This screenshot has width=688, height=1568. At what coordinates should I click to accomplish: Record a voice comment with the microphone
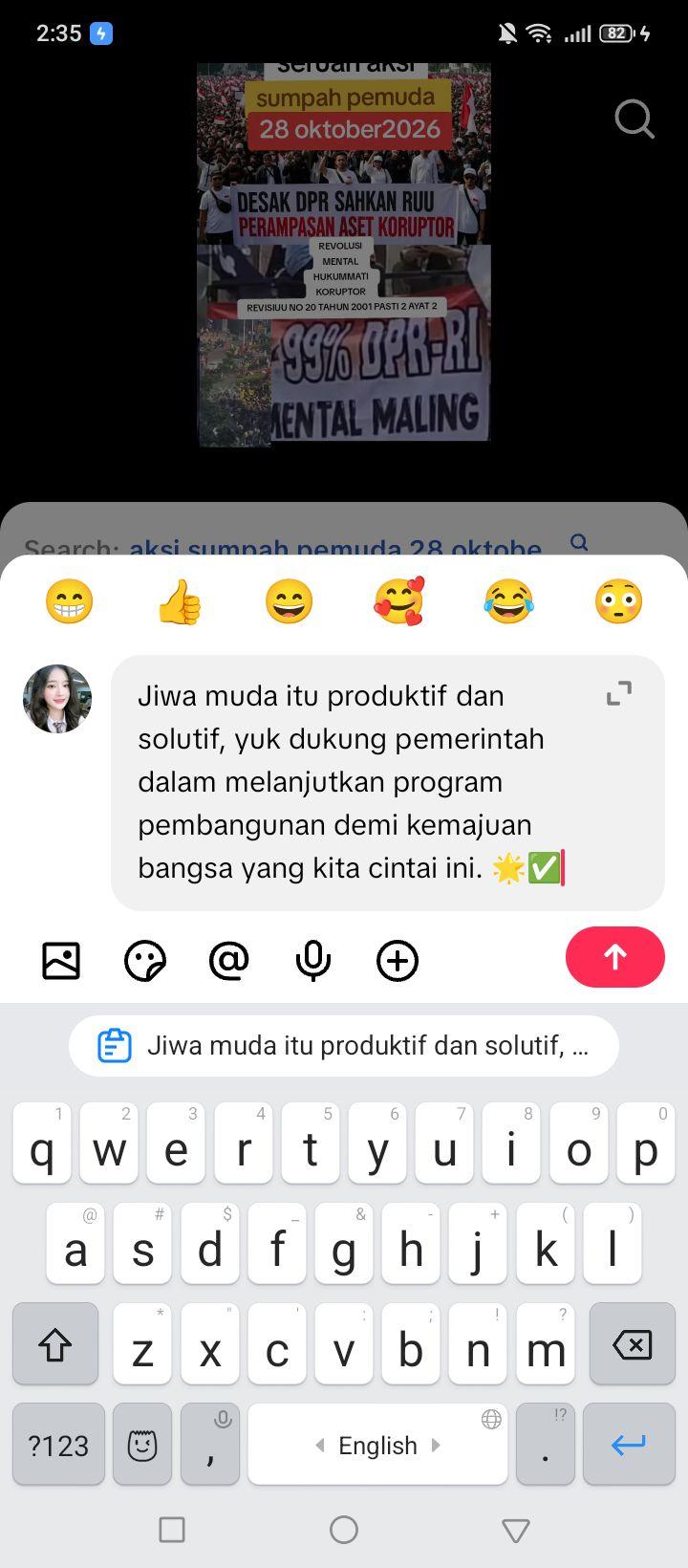tap(312, 960)
